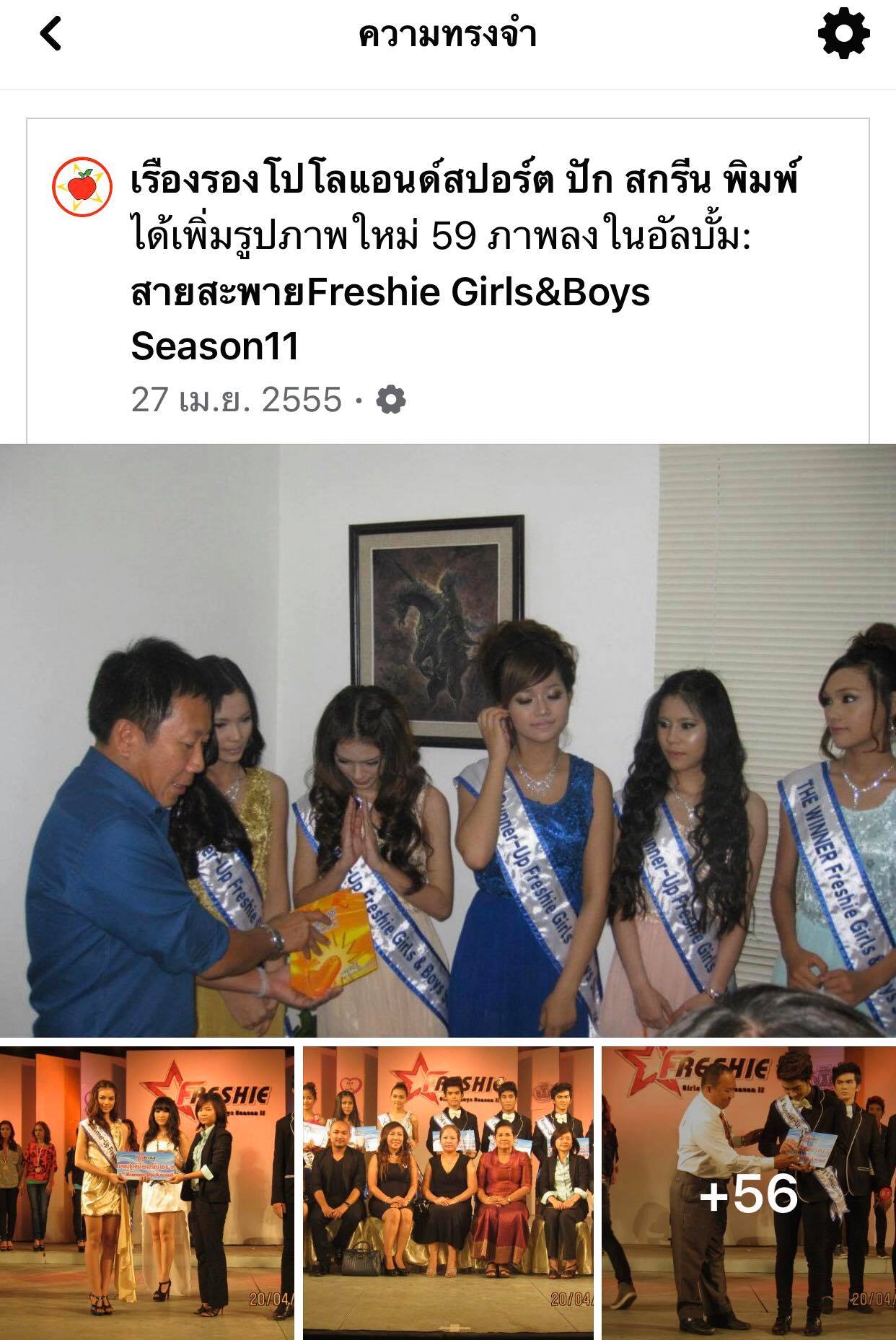Open the post's privacy gear by the date
This screenshot has height=1340, width=896.
tap(391, 400)
